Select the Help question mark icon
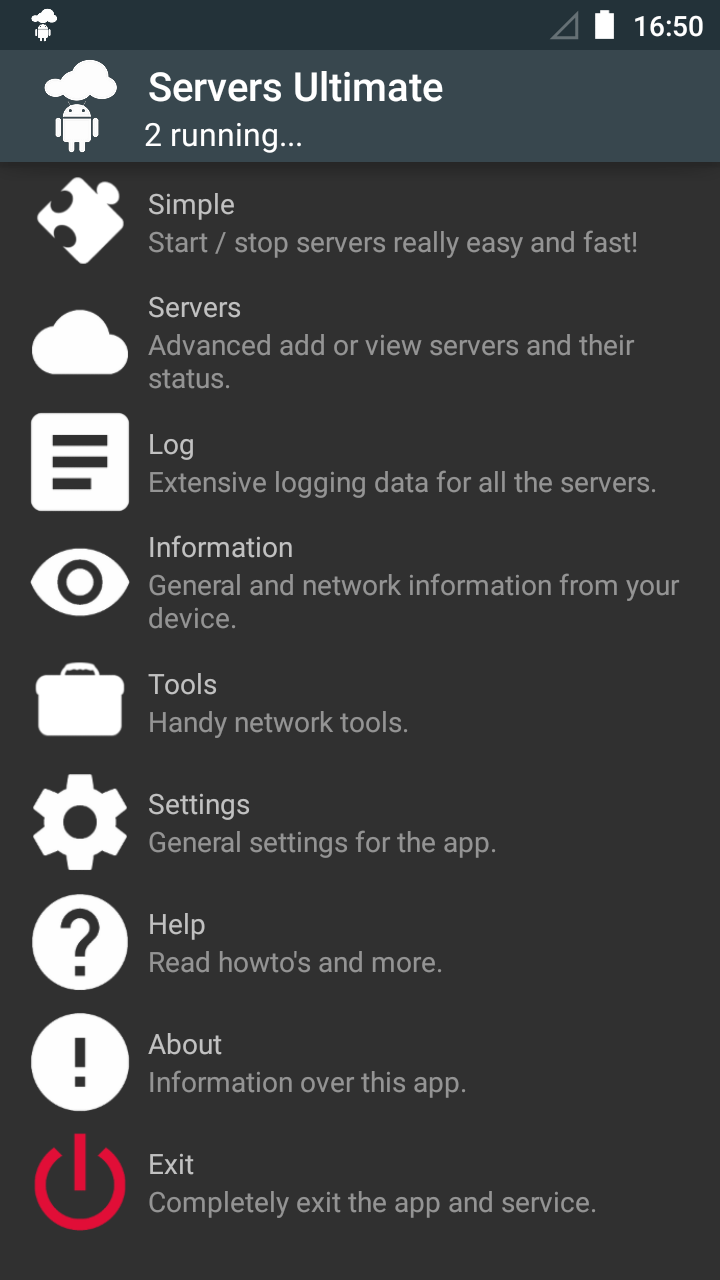Image resolution: width=720 pixels, height=1280 pixels. click(79, 941)
